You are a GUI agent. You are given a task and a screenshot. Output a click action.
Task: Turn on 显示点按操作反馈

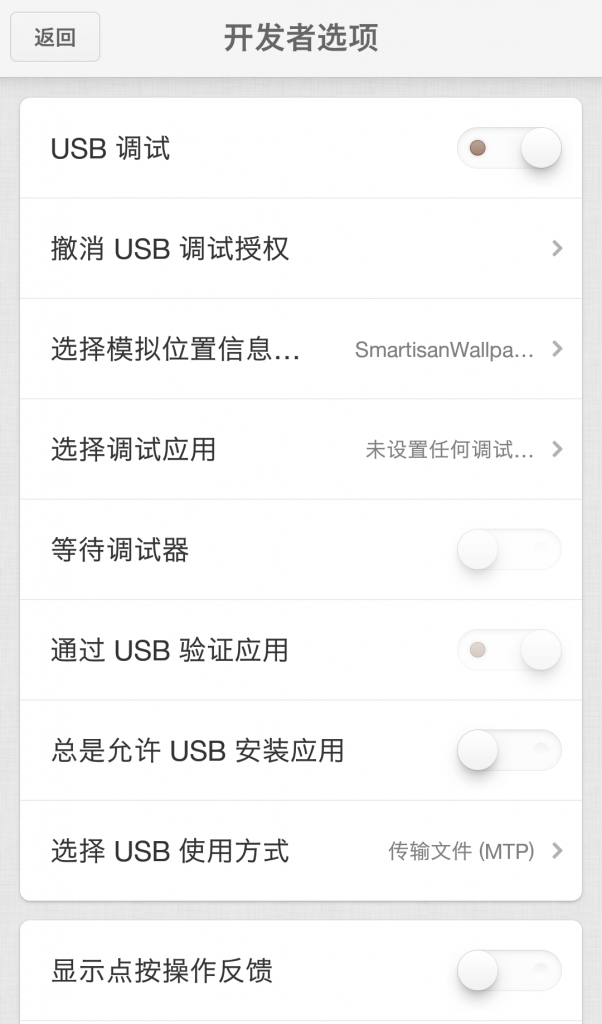tap(509, 970)
